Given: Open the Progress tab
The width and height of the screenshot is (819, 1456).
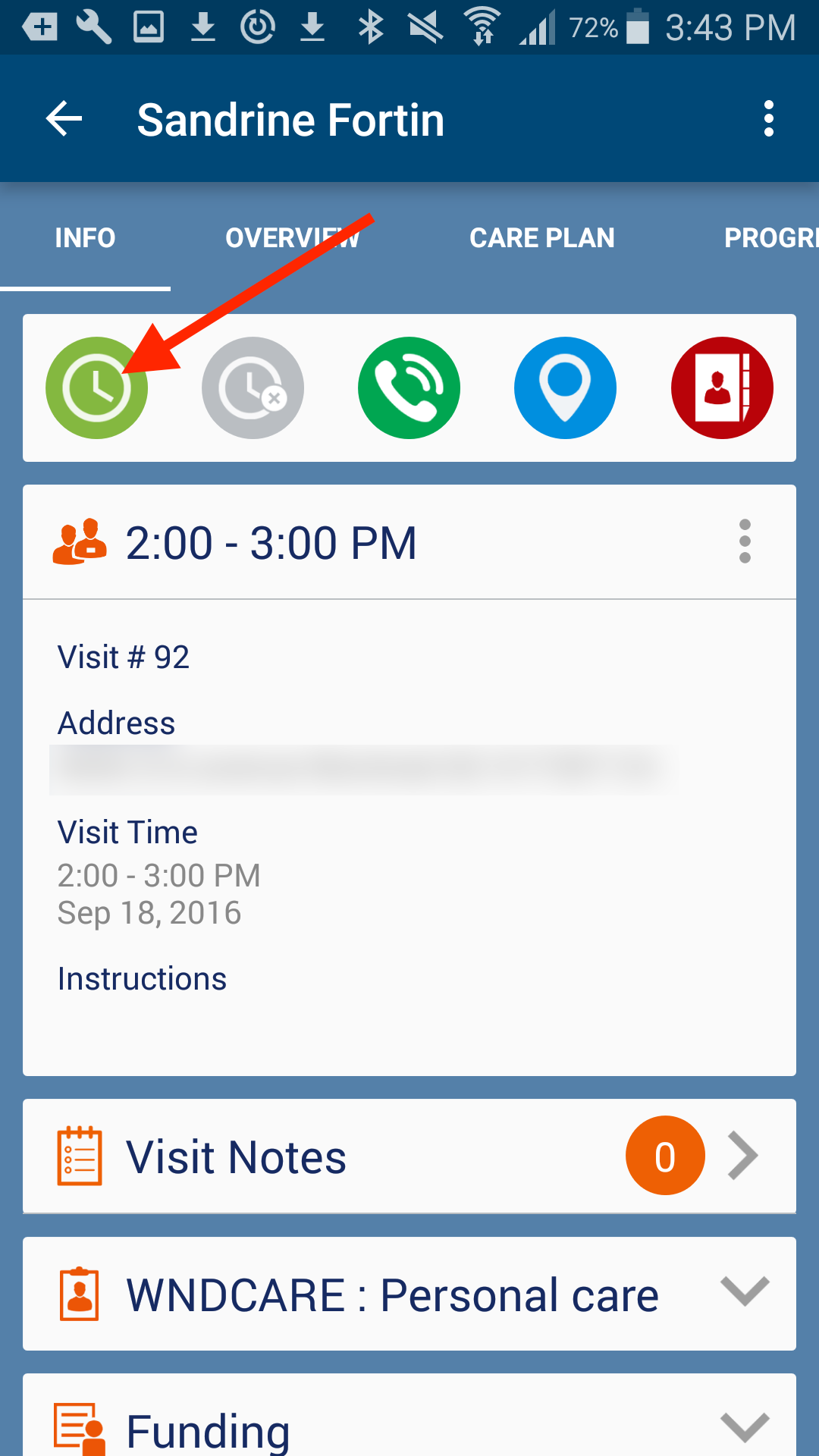Looking at the screenshot, I should 770,238.
